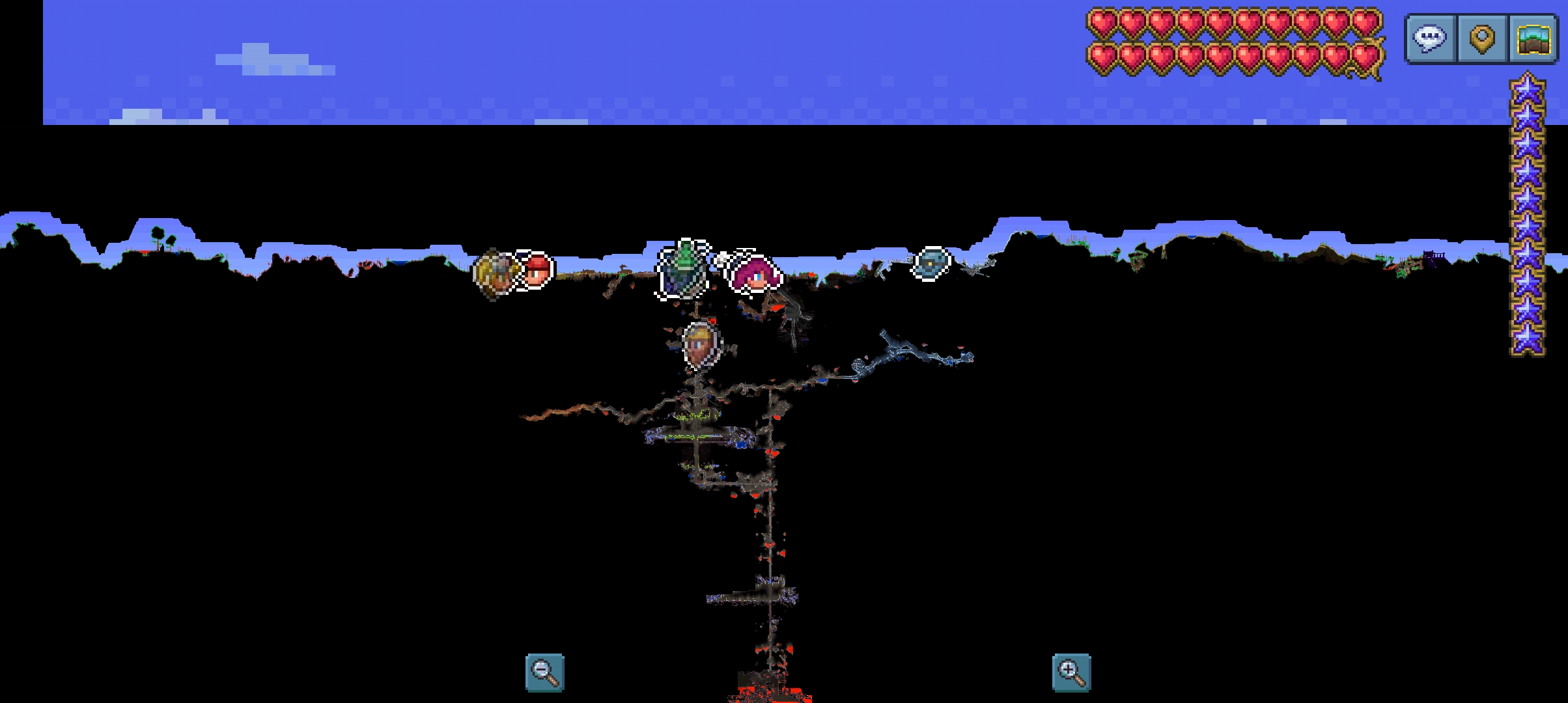
Task: Open the chat bubble button
Action: 1430,38
